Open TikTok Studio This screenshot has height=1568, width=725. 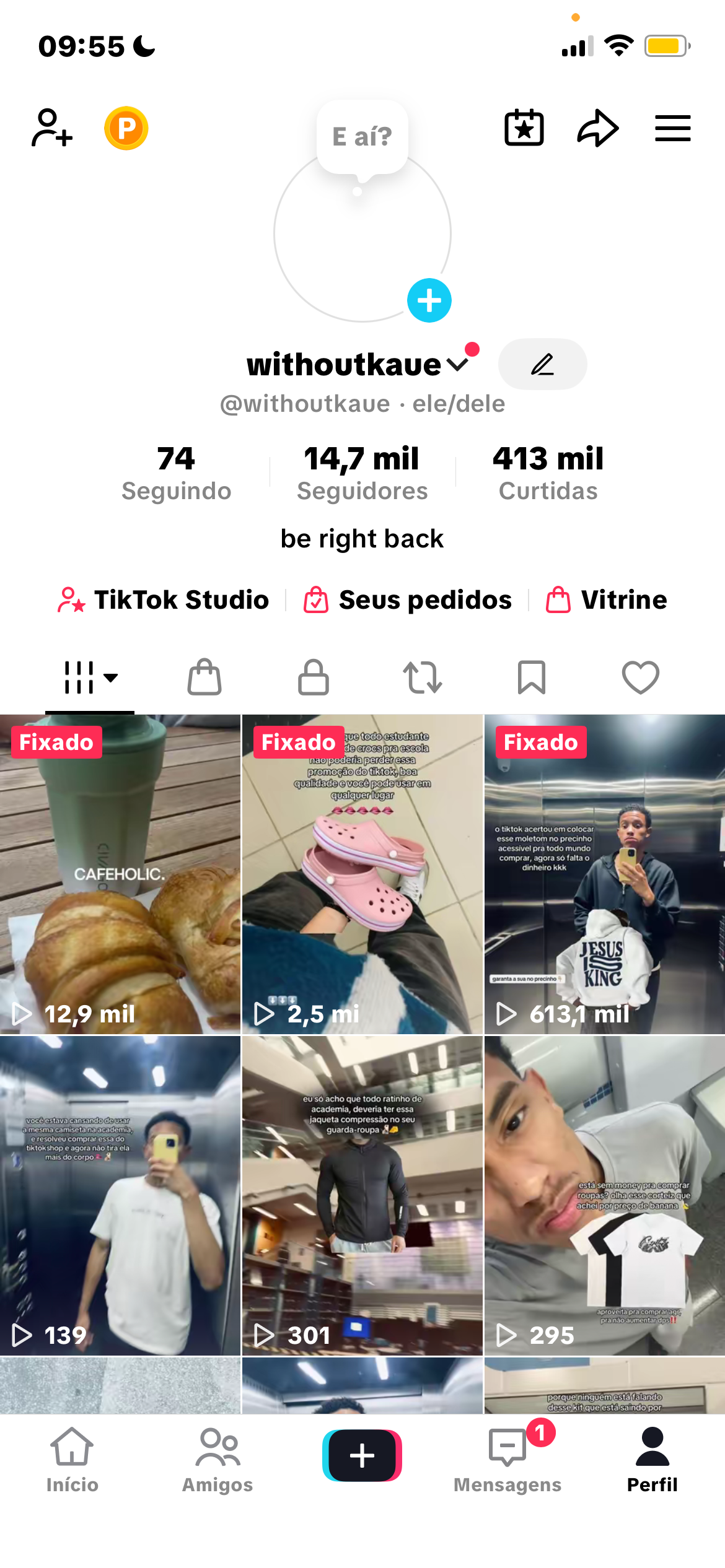164,599
